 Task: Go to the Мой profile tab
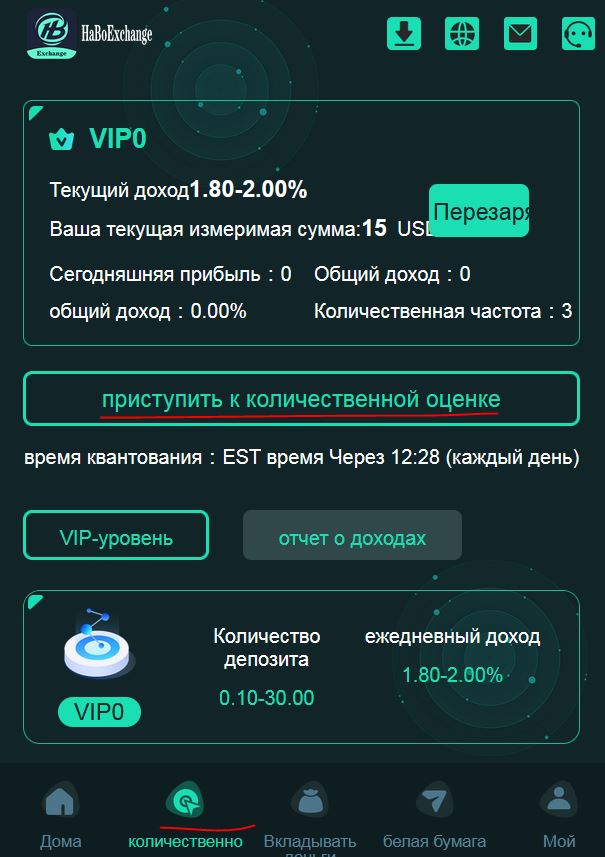pos(559,814)
